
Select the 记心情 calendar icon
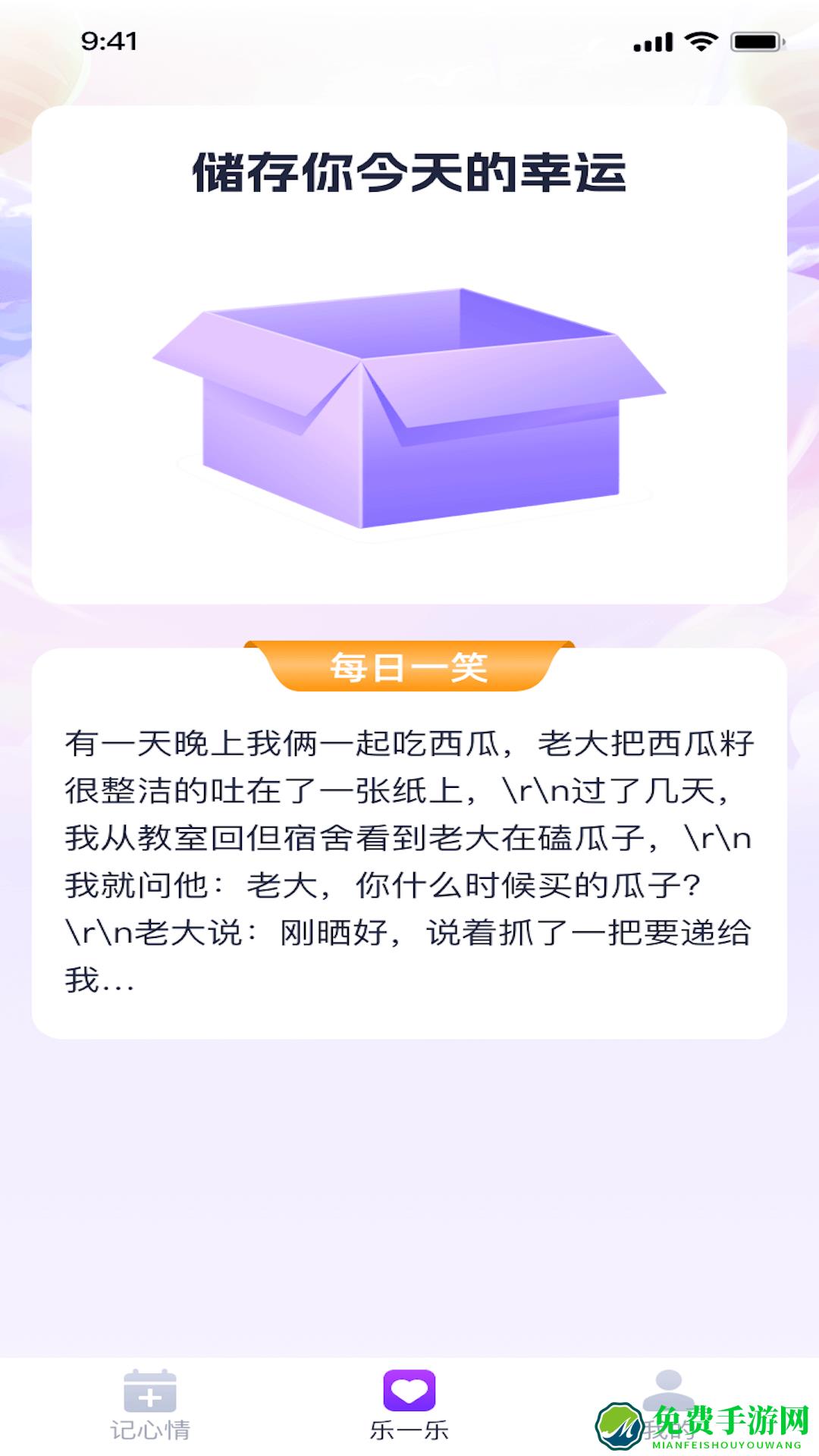tap(149, 1392)
